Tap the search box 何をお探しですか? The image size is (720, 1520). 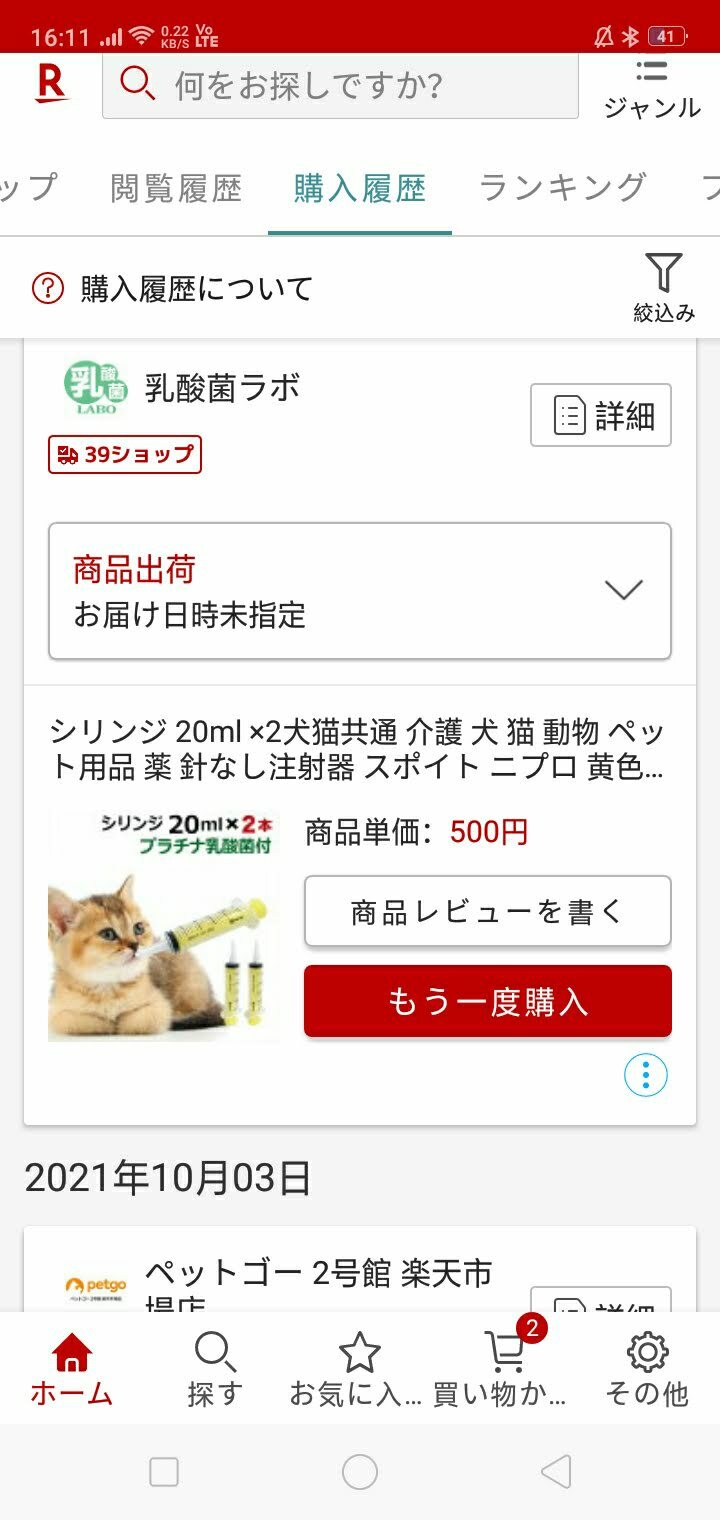pyautogui.click(x=340, y=86)
